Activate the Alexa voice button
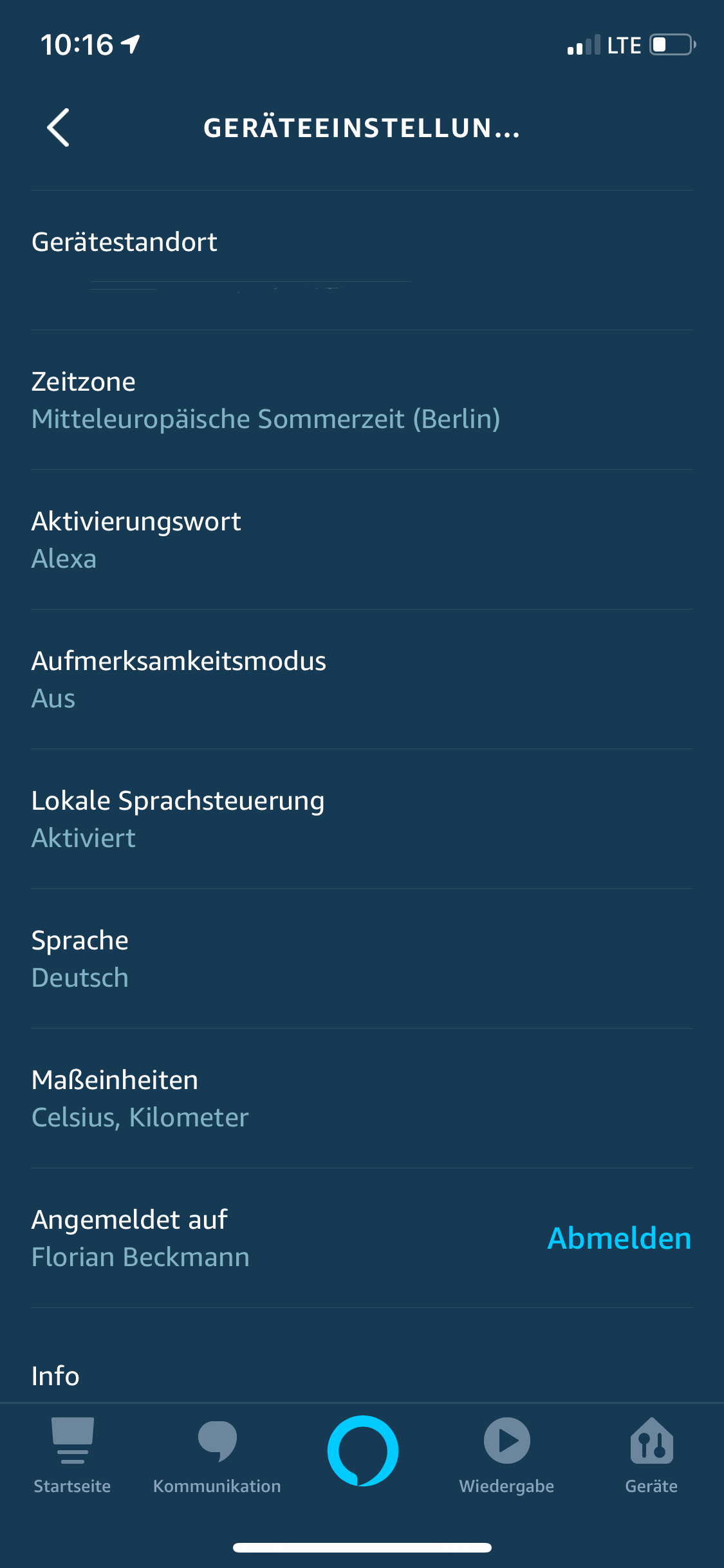Screen dimensions: 724x1568 click(362, 1451)
